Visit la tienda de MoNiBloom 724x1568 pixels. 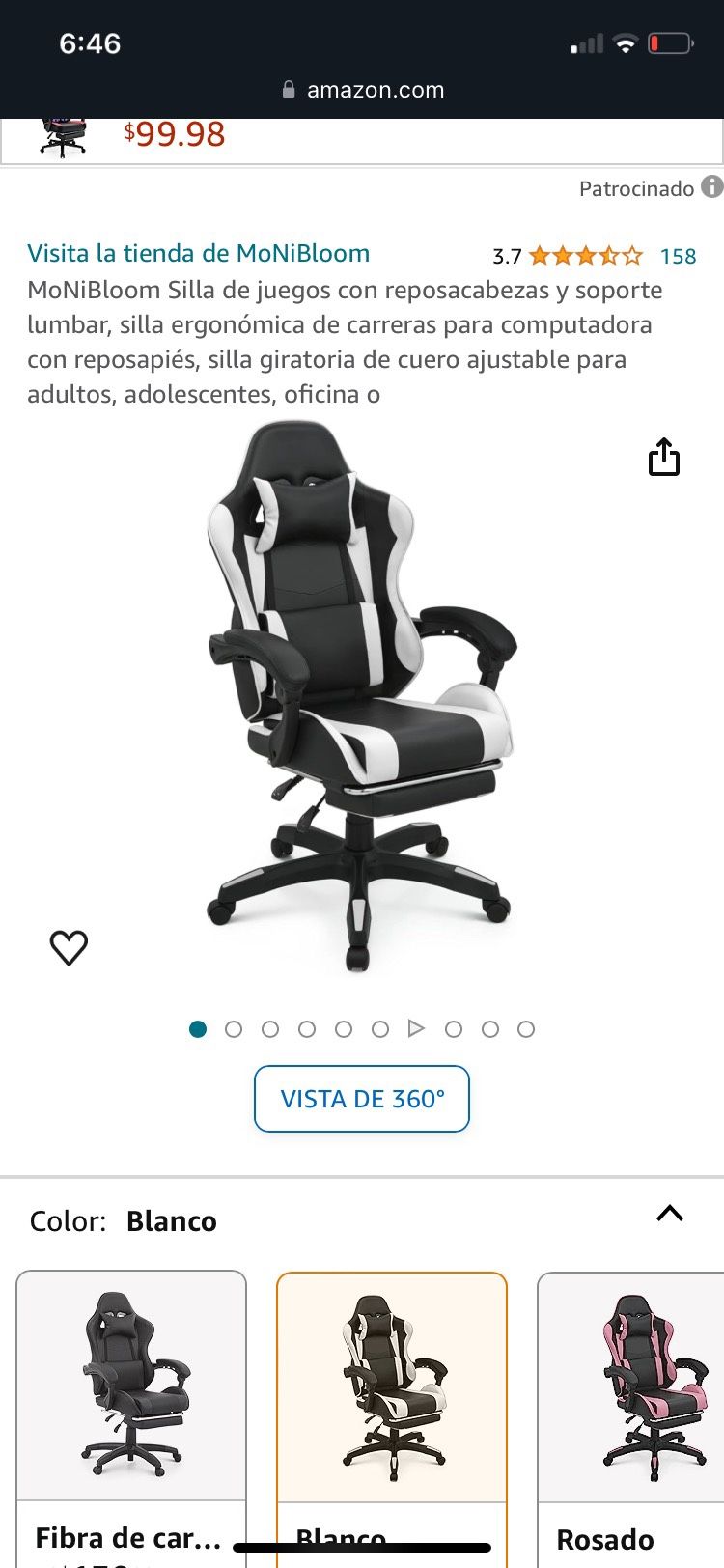(198, 252)
